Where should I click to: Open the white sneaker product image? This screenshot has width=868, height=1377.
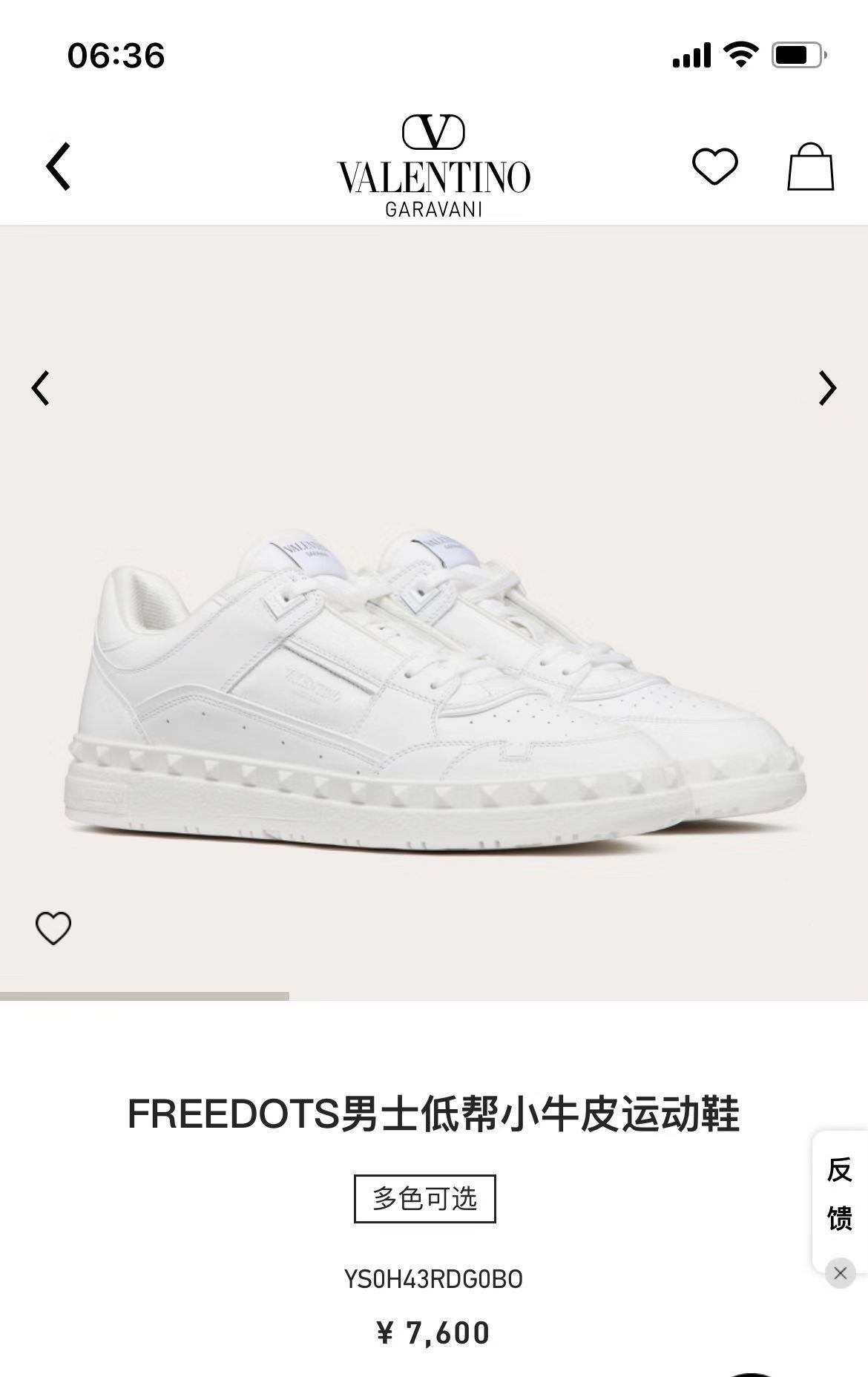pos(438,690)
